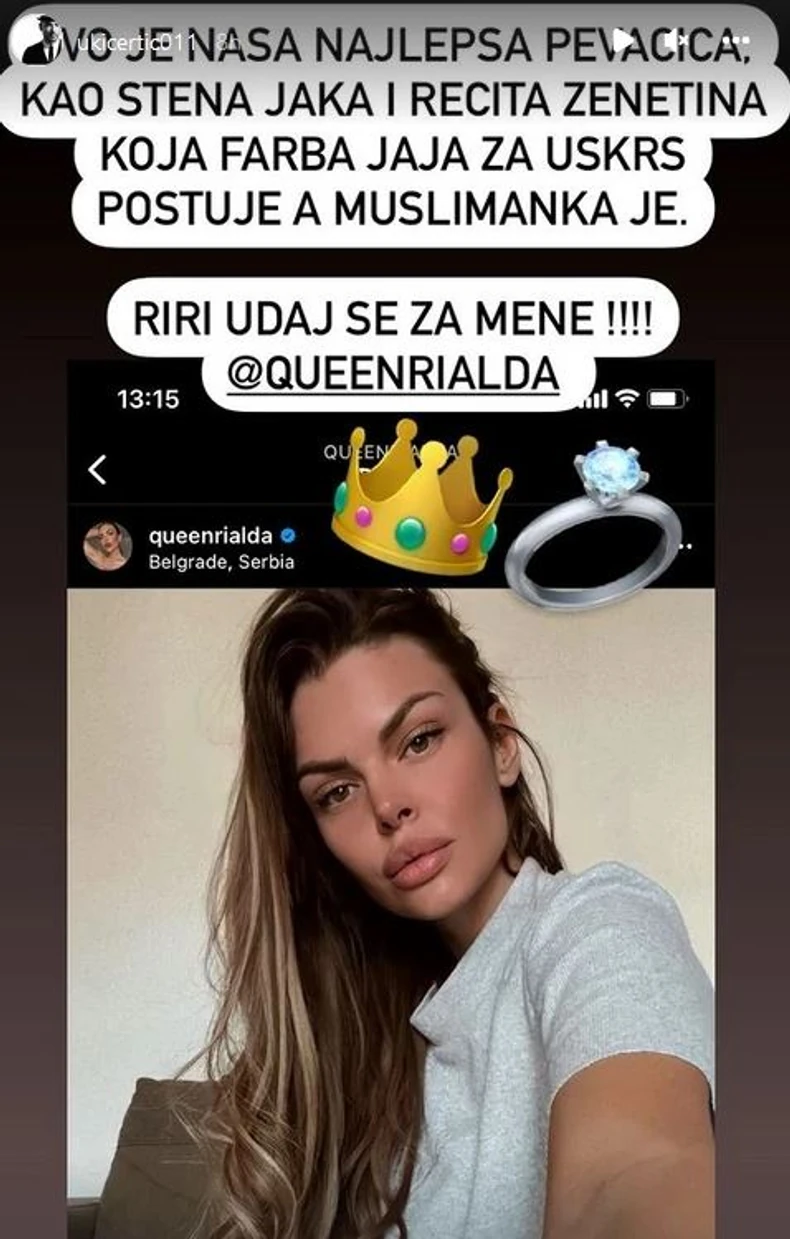
Task: Tap queenrialda's profile picture
Action: coord(109,543)
